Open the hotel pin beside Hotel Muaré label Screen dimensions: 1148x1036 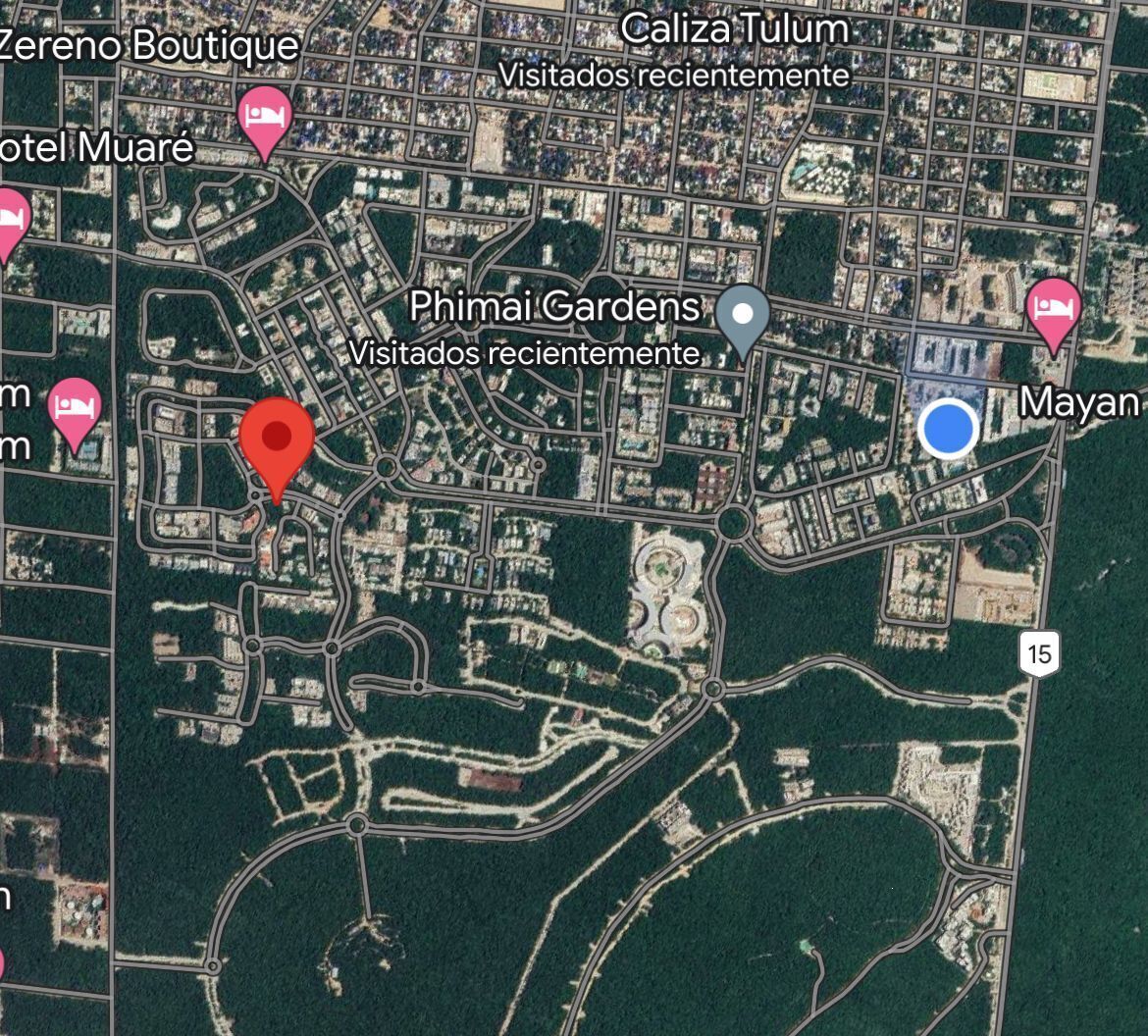(x=263, y=118)
